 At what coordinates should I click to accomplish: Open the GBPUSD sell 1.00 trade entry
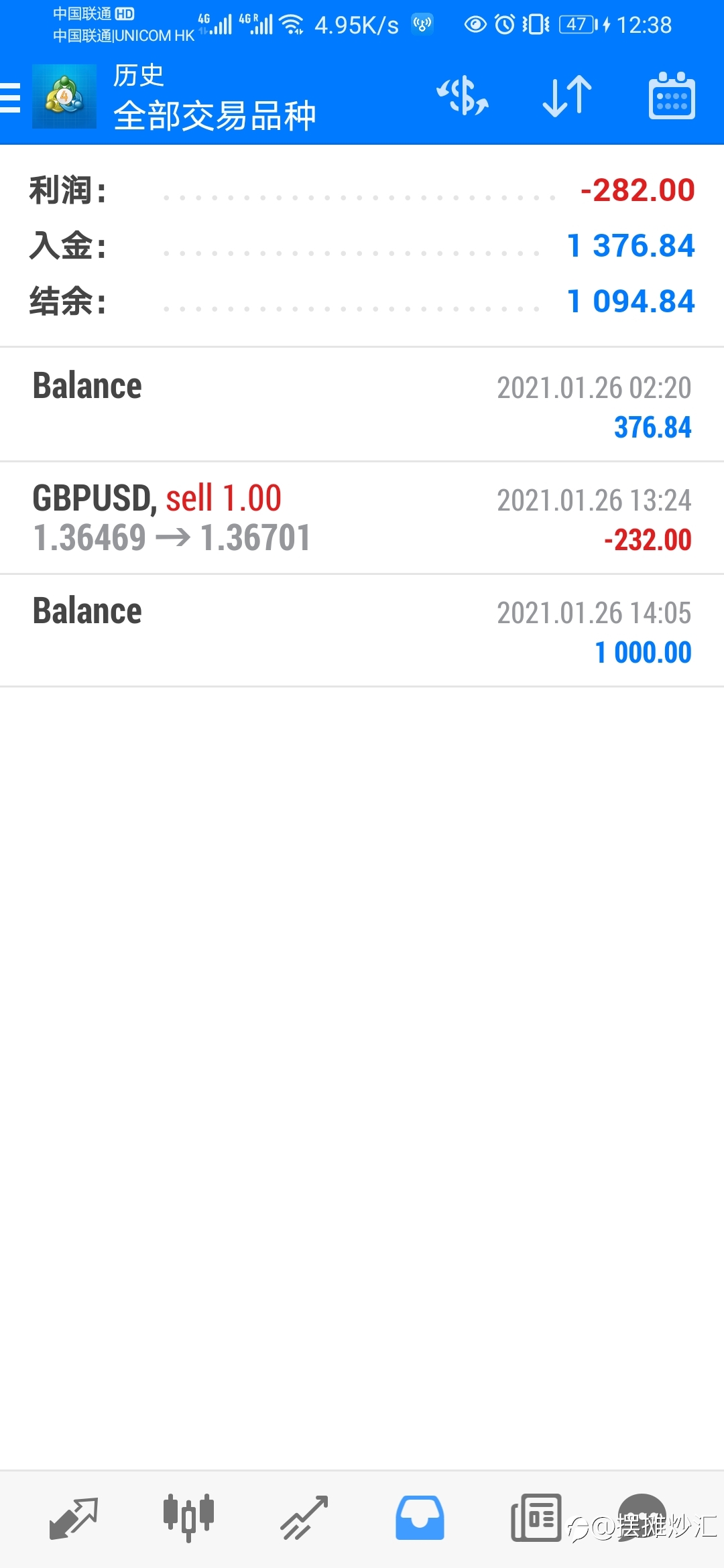click(362, 518)
